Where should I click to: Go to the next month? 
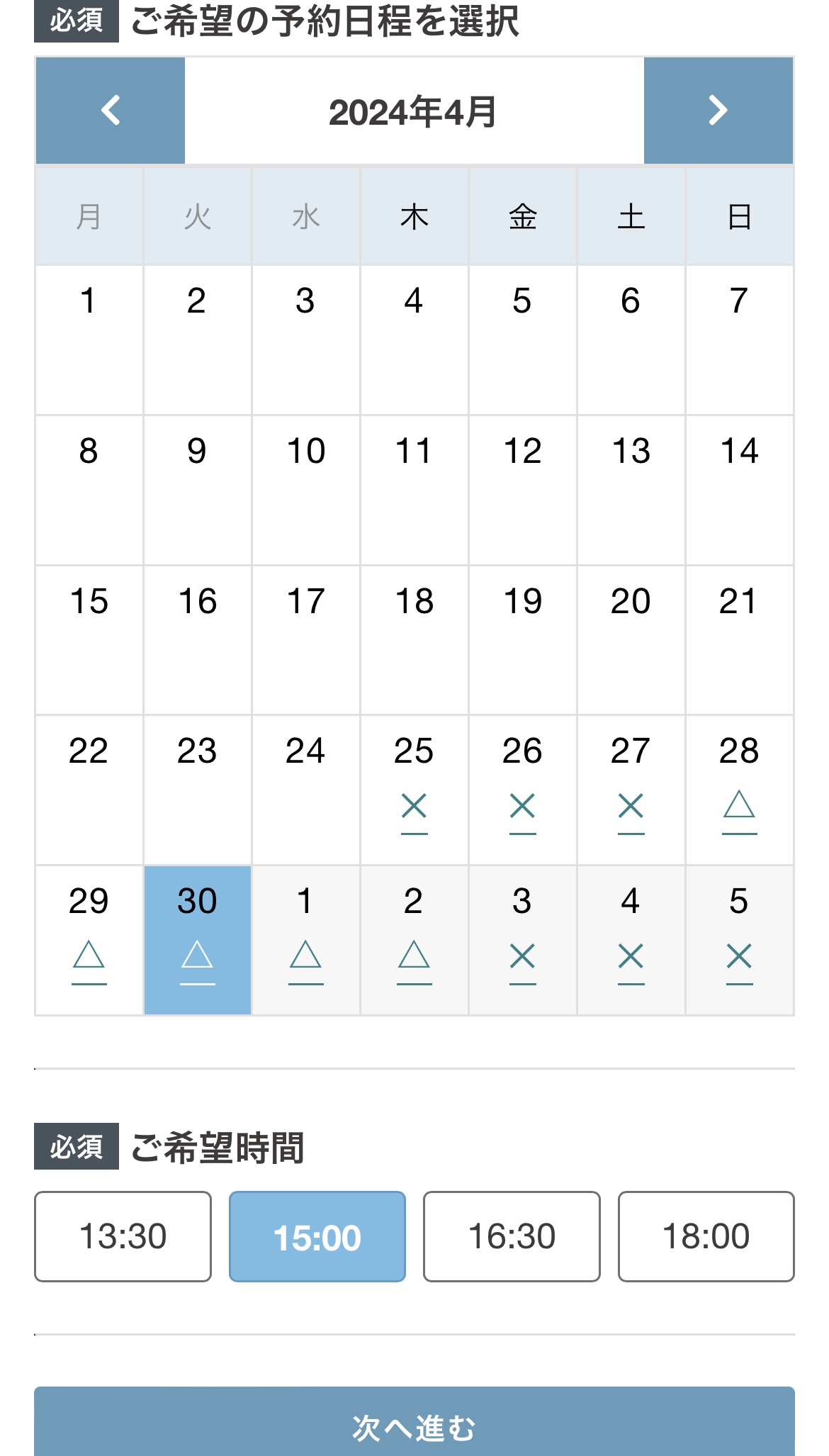[718, 111]
